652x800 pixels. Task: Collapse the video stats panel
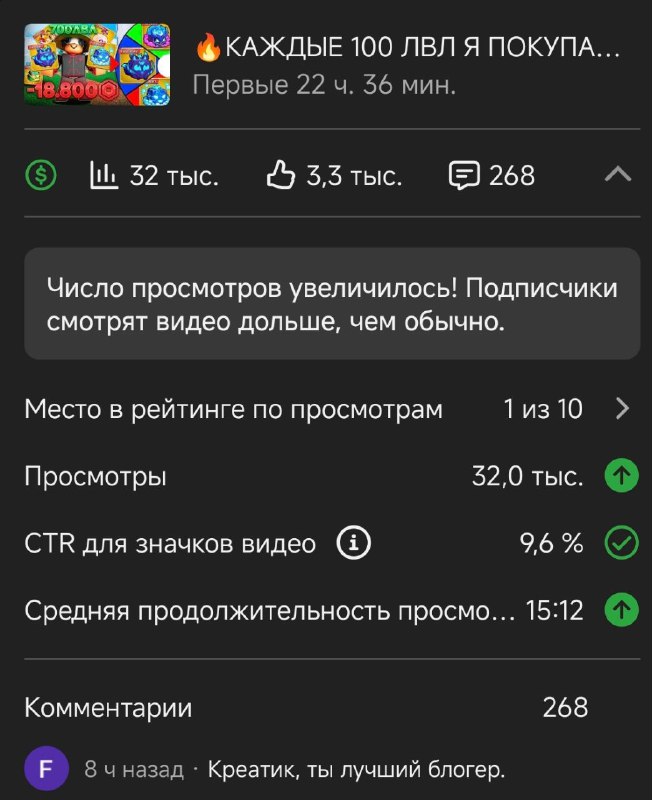click(x=618, y=175)
